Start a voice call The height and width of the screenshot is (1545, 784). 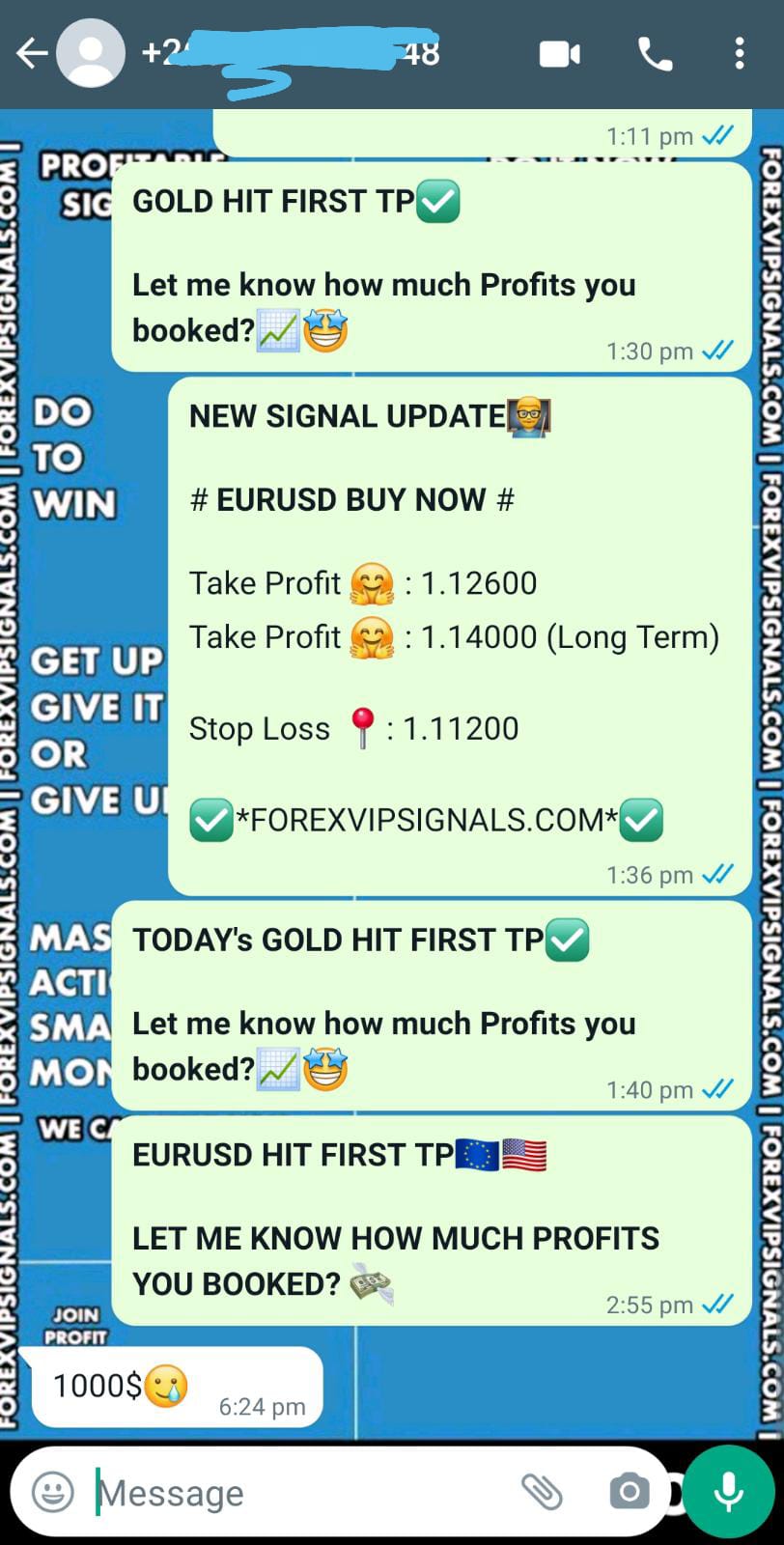pyautogui.click(x=656, y=54)
